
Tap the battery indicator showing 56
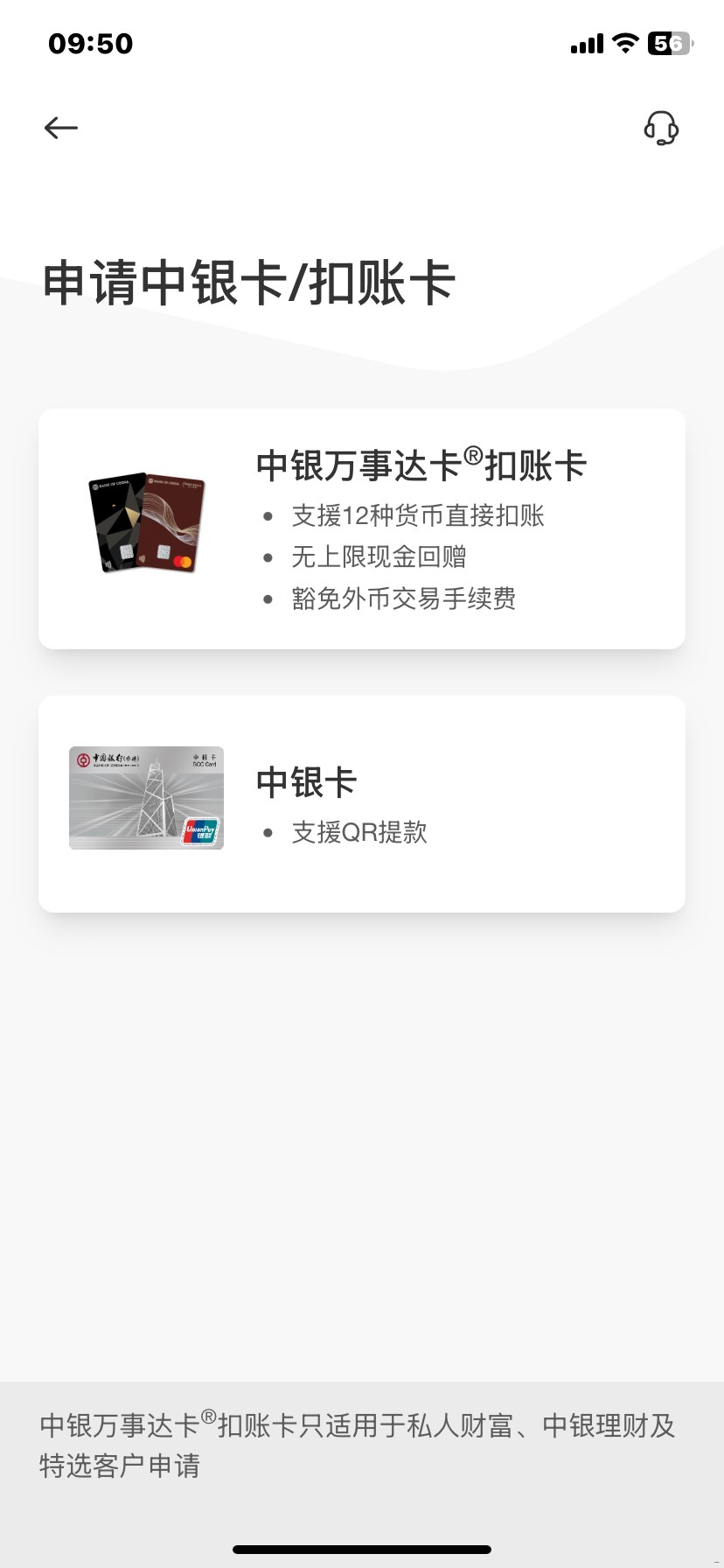670,42
